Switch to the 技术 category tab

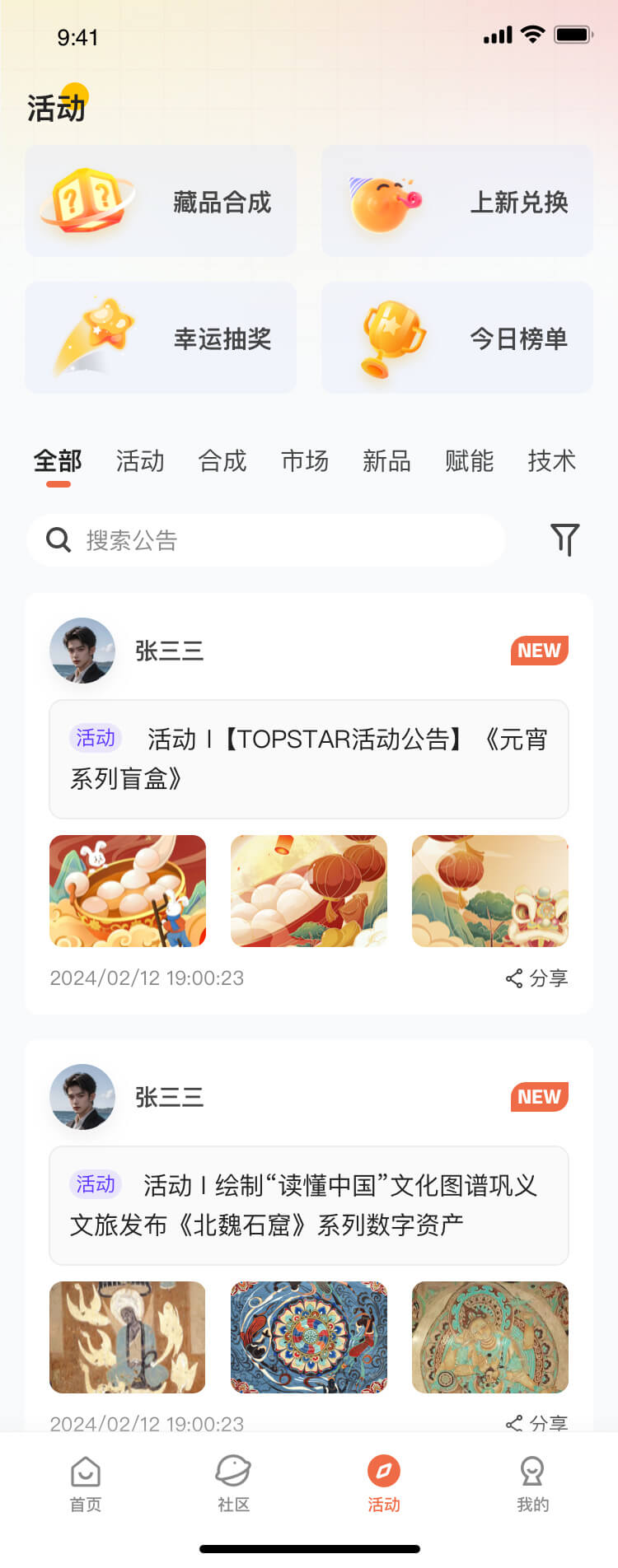click(x=551, y=461)
